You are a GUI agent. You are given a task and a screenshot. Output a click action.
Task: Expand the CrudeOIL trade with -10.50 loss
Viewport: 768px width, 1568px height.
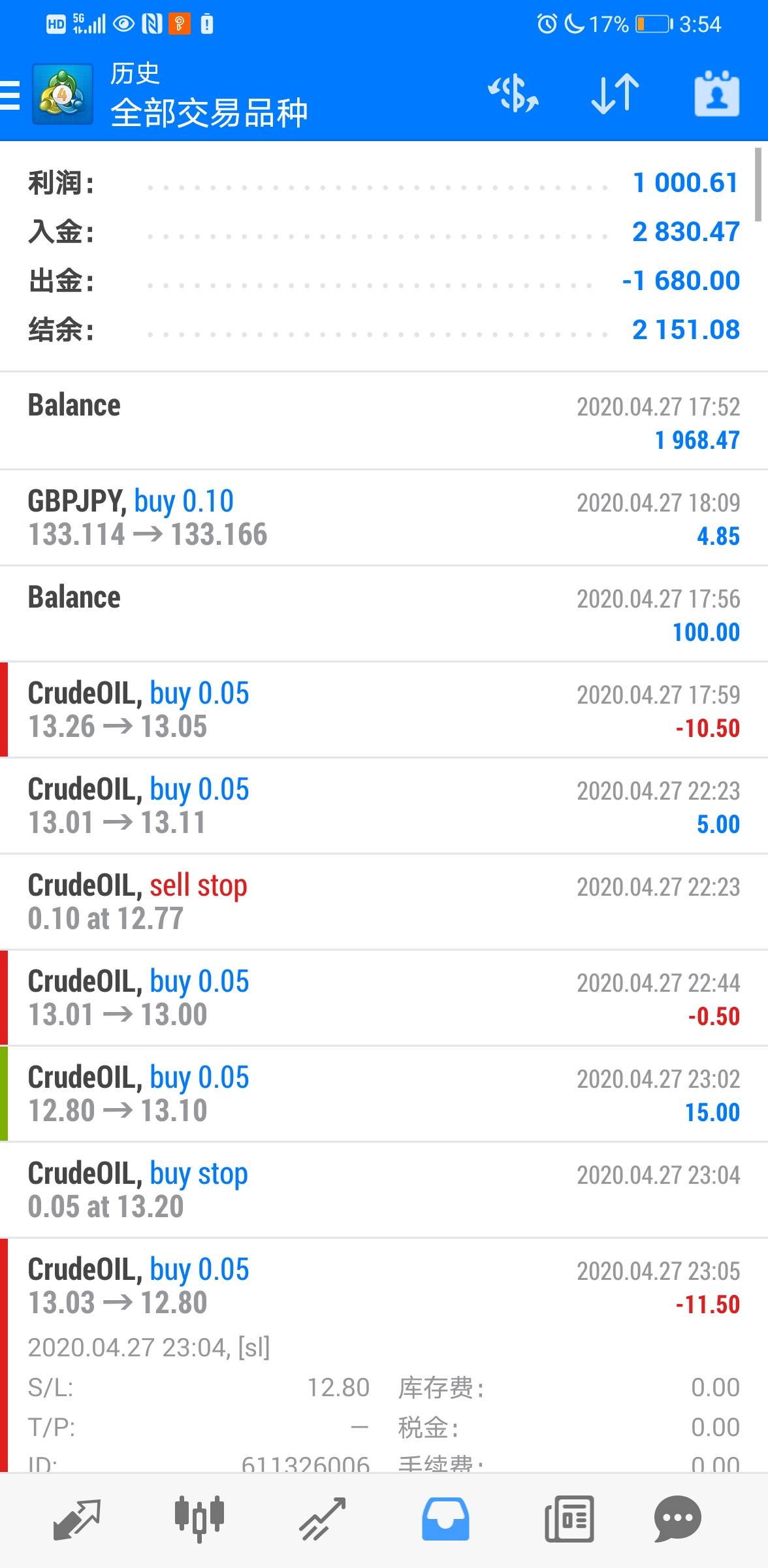pyautogui.click(x=384, y=710)
